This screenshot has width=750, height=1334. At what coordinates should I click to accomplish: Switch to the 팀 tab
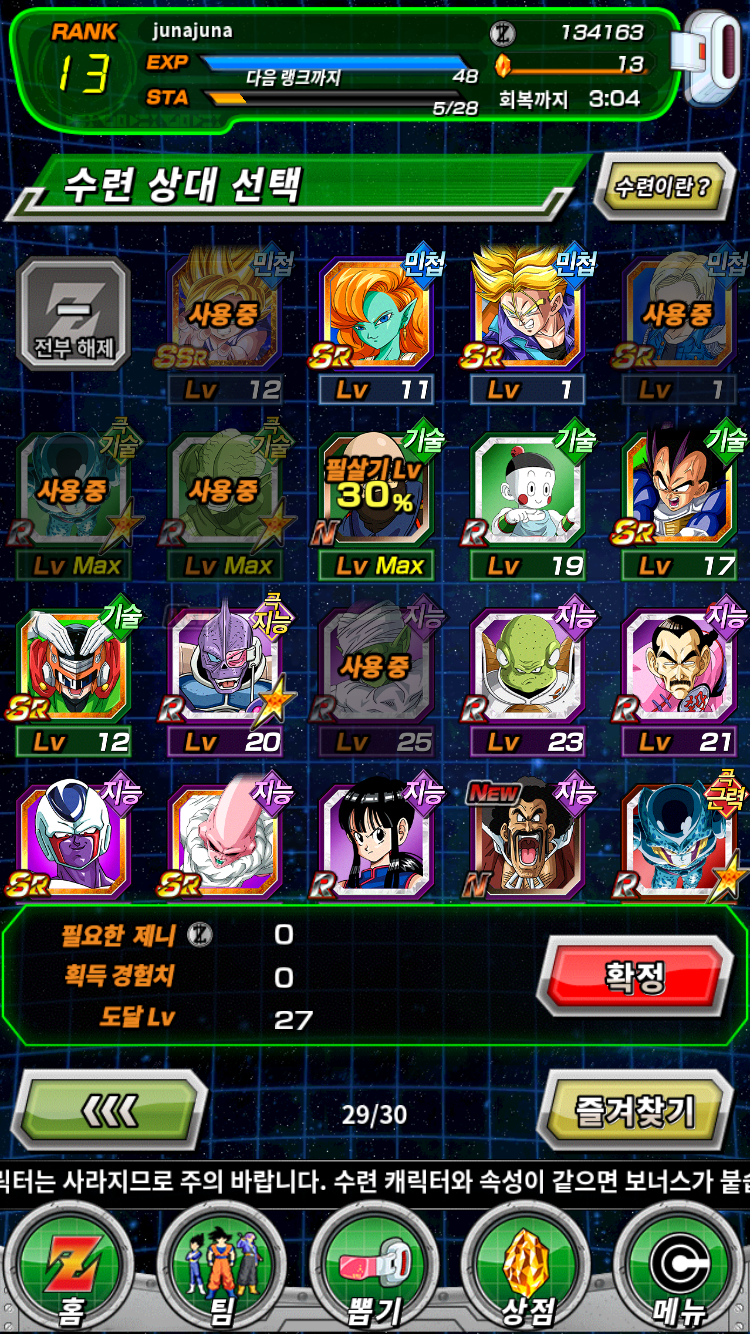[222, 1270]
